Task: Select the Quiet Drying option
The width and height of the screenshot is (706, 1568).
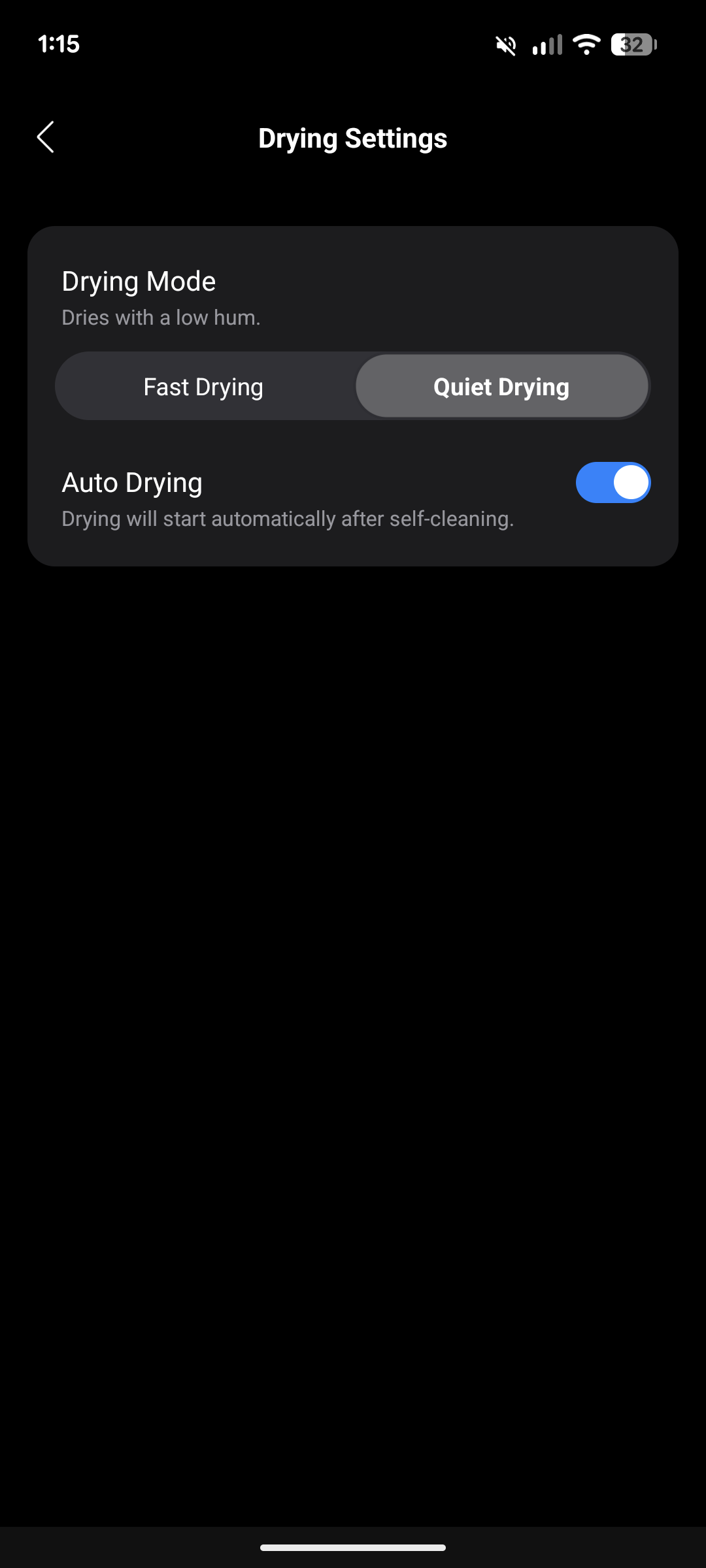Action: pos(501,387)
